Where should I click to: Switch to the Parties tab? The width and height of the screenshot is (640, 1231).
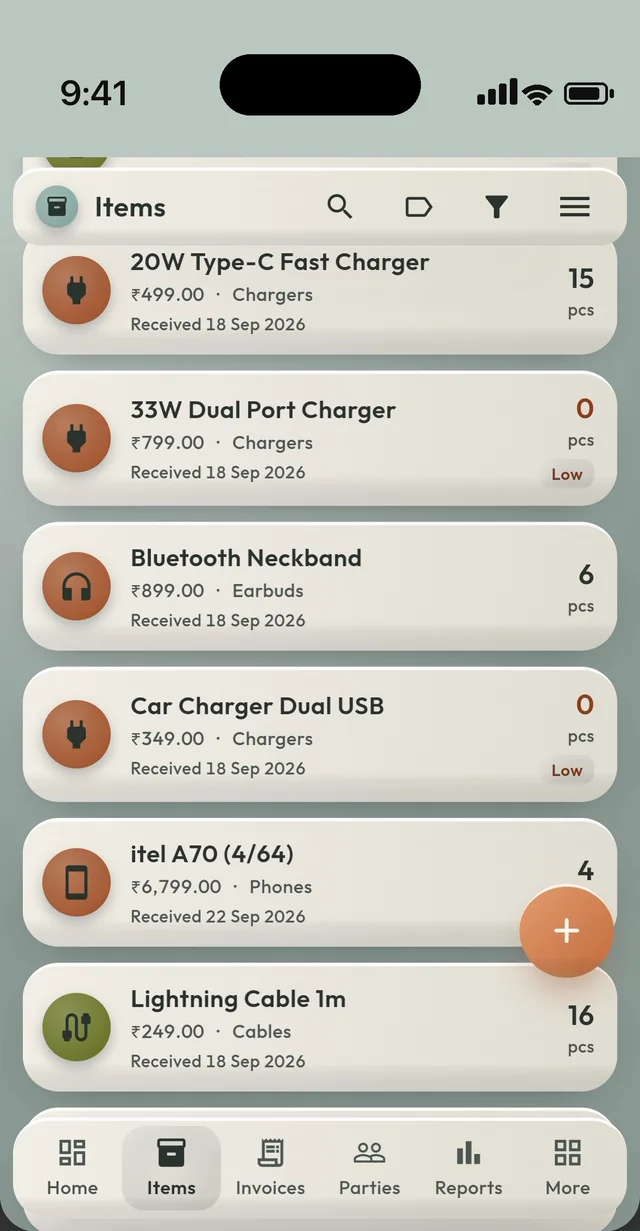(x=369, y=1167)
